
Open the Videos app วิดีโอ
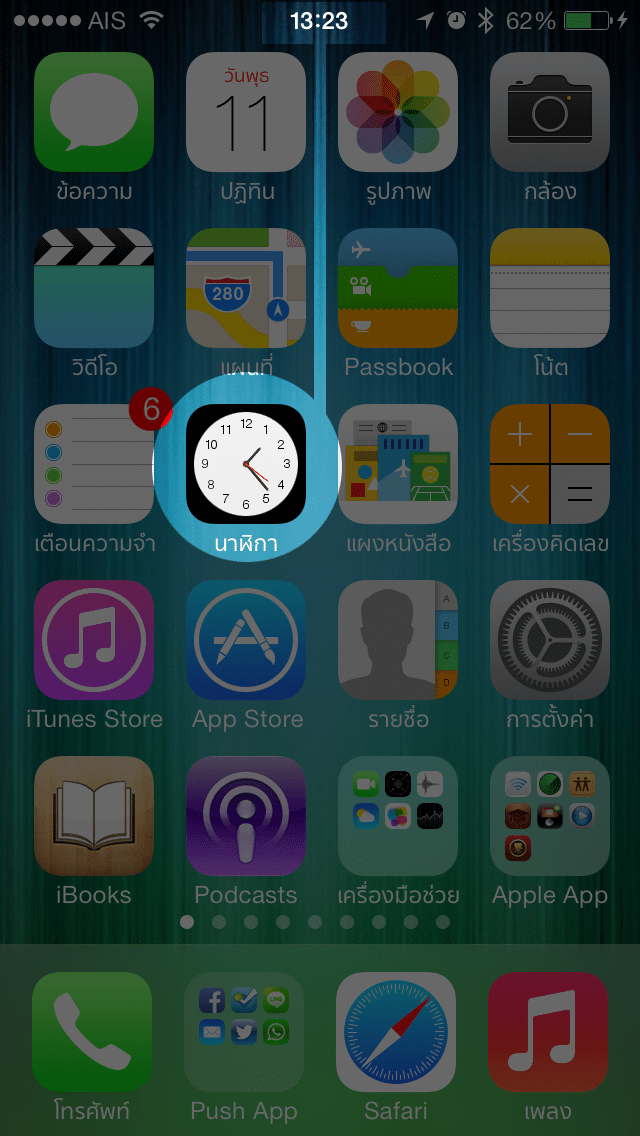(x=93, y=288)
